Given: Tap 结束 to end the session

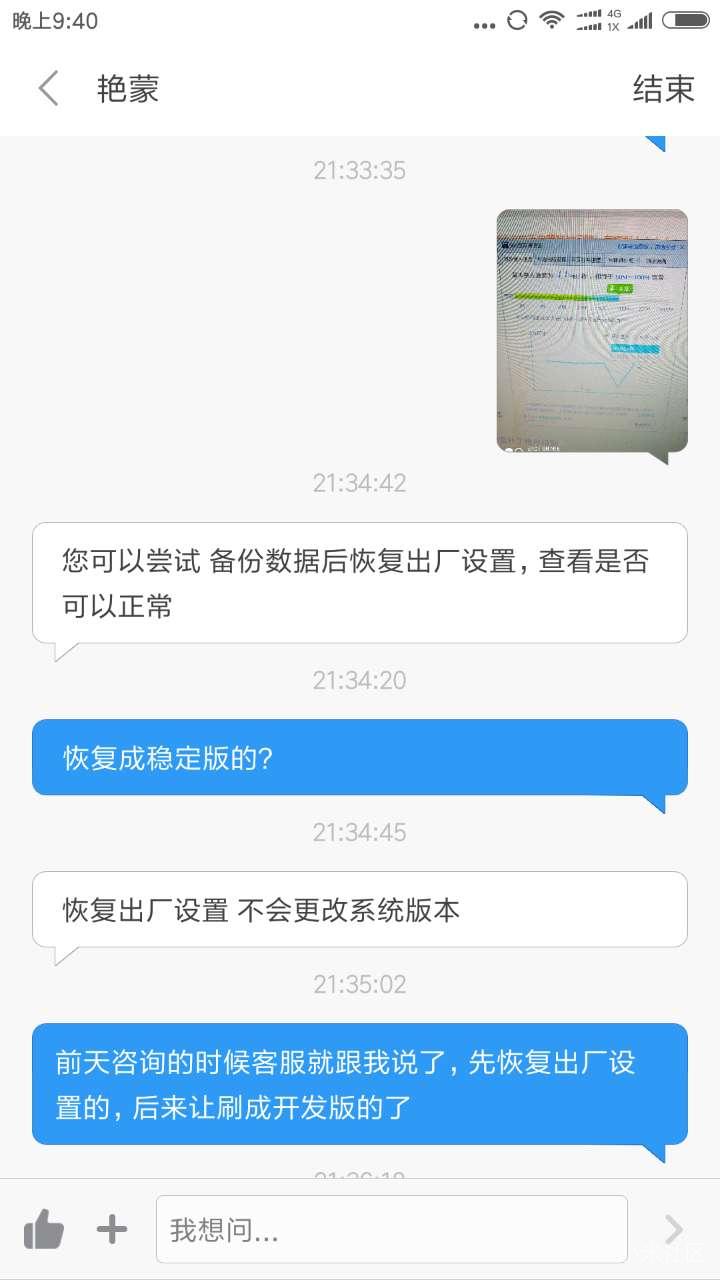Looking at the screenshot, I should tap(663, 89).
